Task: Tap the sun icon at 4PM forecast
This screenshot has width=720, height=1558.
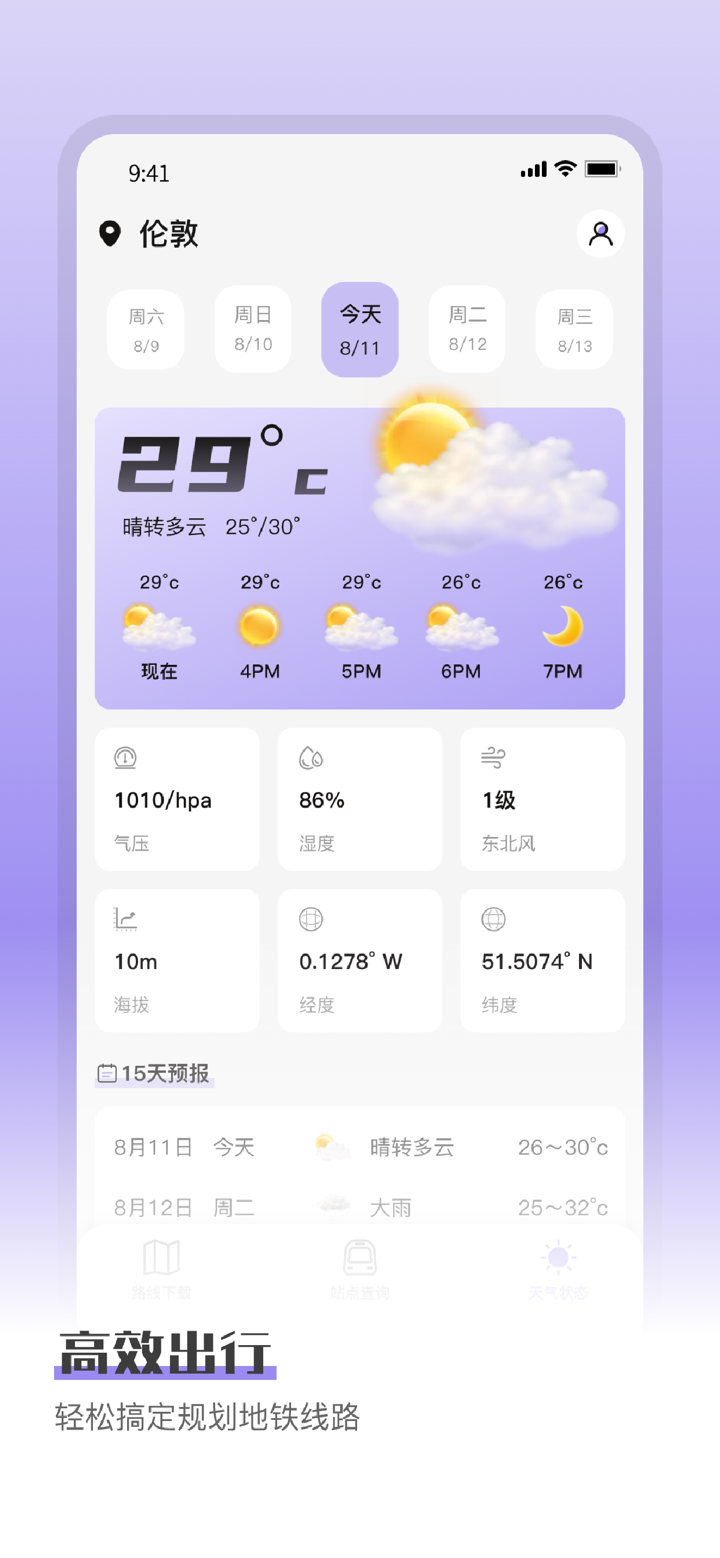Action: click(x=258, y=625)
